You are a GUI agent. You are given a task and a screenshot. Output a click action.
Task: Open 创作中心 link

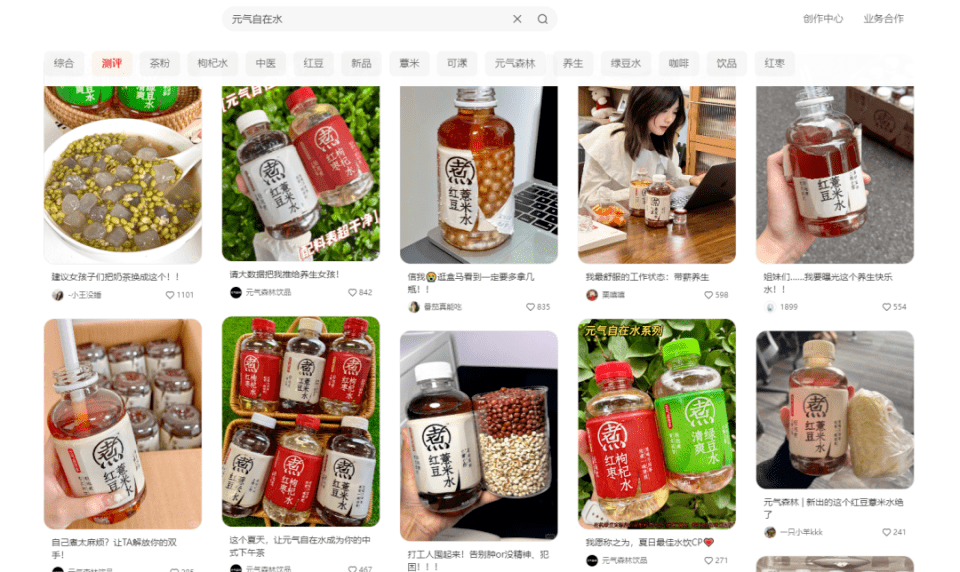point(822,19)
